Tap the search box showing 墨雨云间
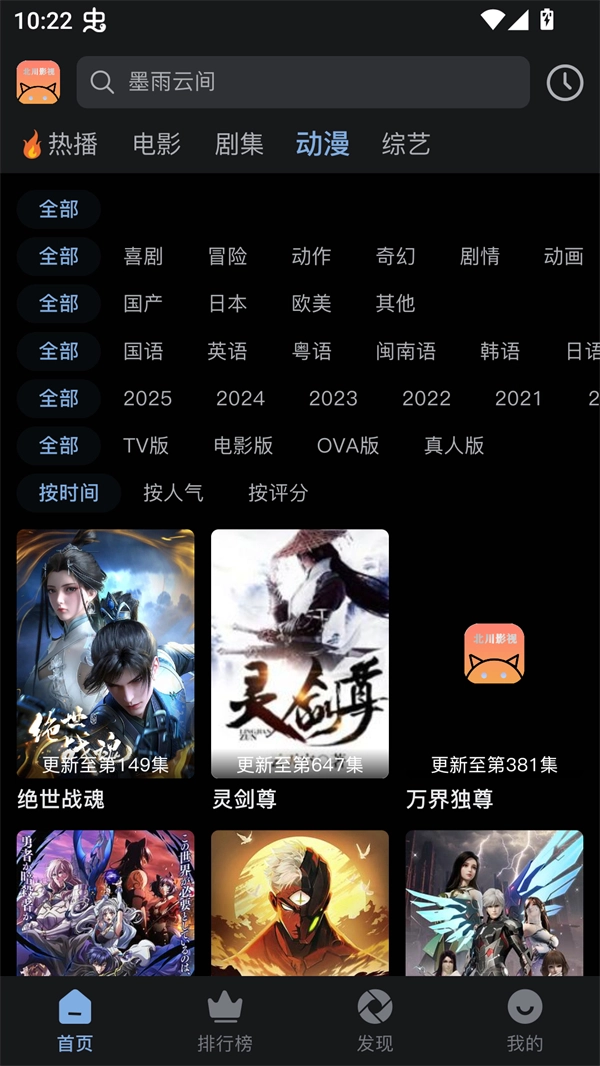The width and height of the screenshot is (600, 1066). click(303, 82)
